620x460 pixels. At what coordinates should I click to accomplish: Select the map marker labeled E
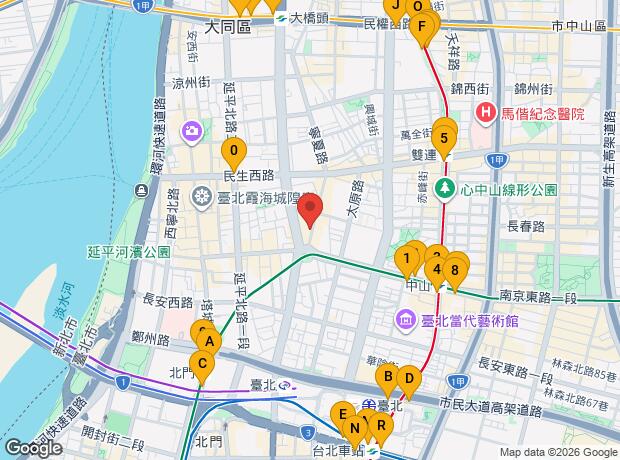pos(342,415)
